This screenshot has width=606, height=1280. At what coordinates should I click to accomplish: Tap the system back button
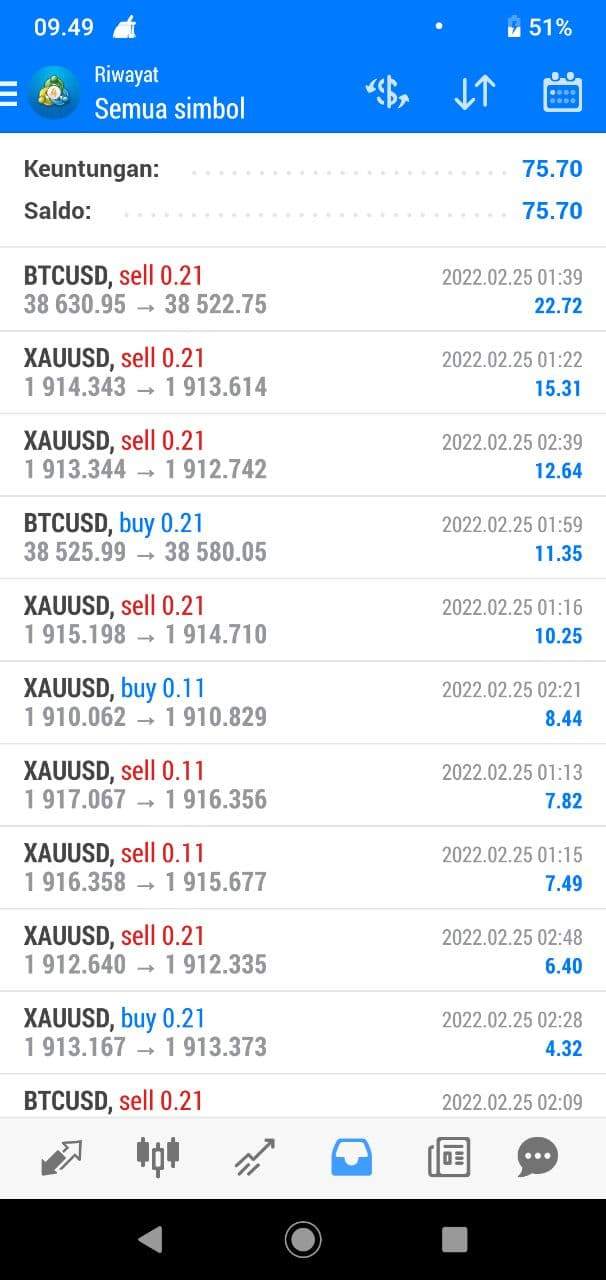click(150, 1240)
